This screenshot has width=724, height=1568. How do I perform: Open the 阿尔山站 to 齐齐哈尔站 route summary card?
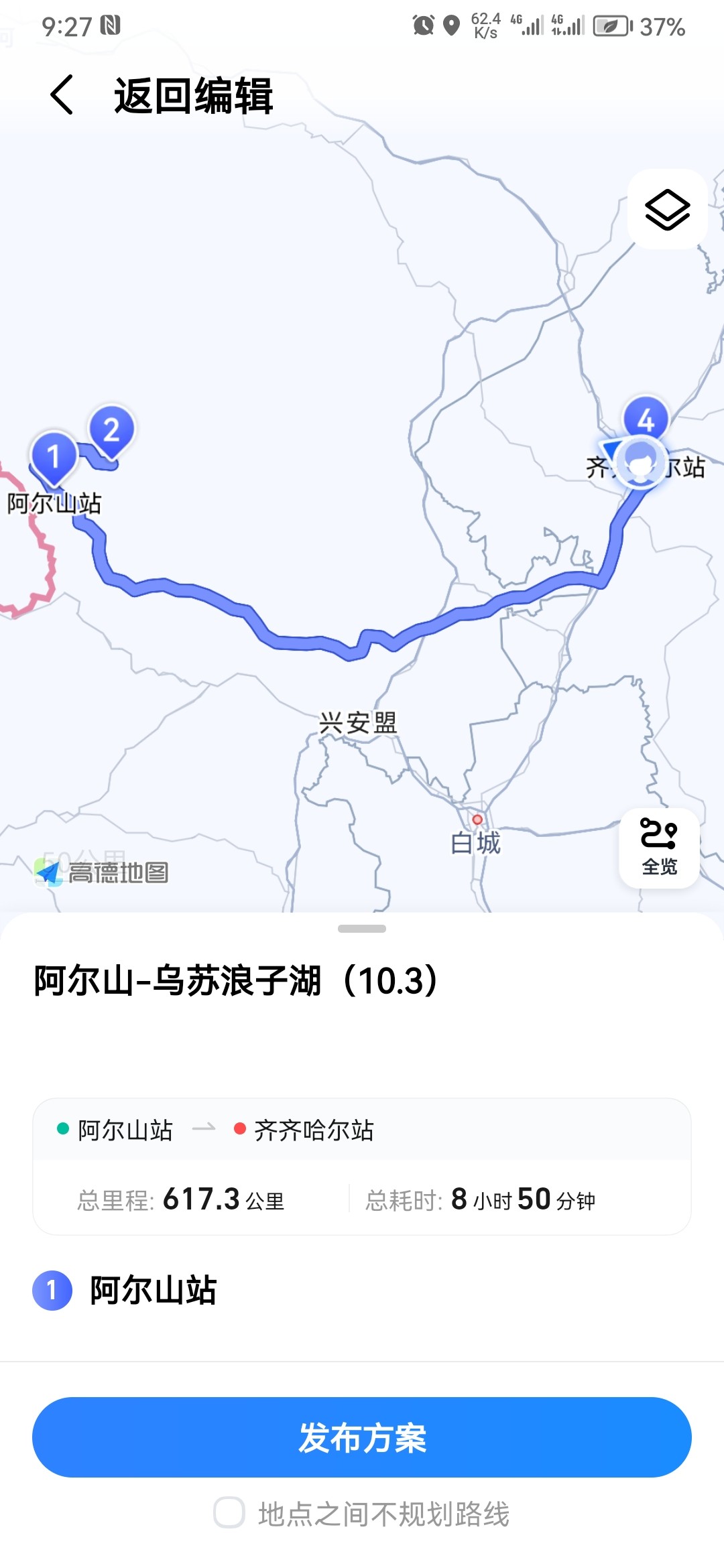(362, 1166)
